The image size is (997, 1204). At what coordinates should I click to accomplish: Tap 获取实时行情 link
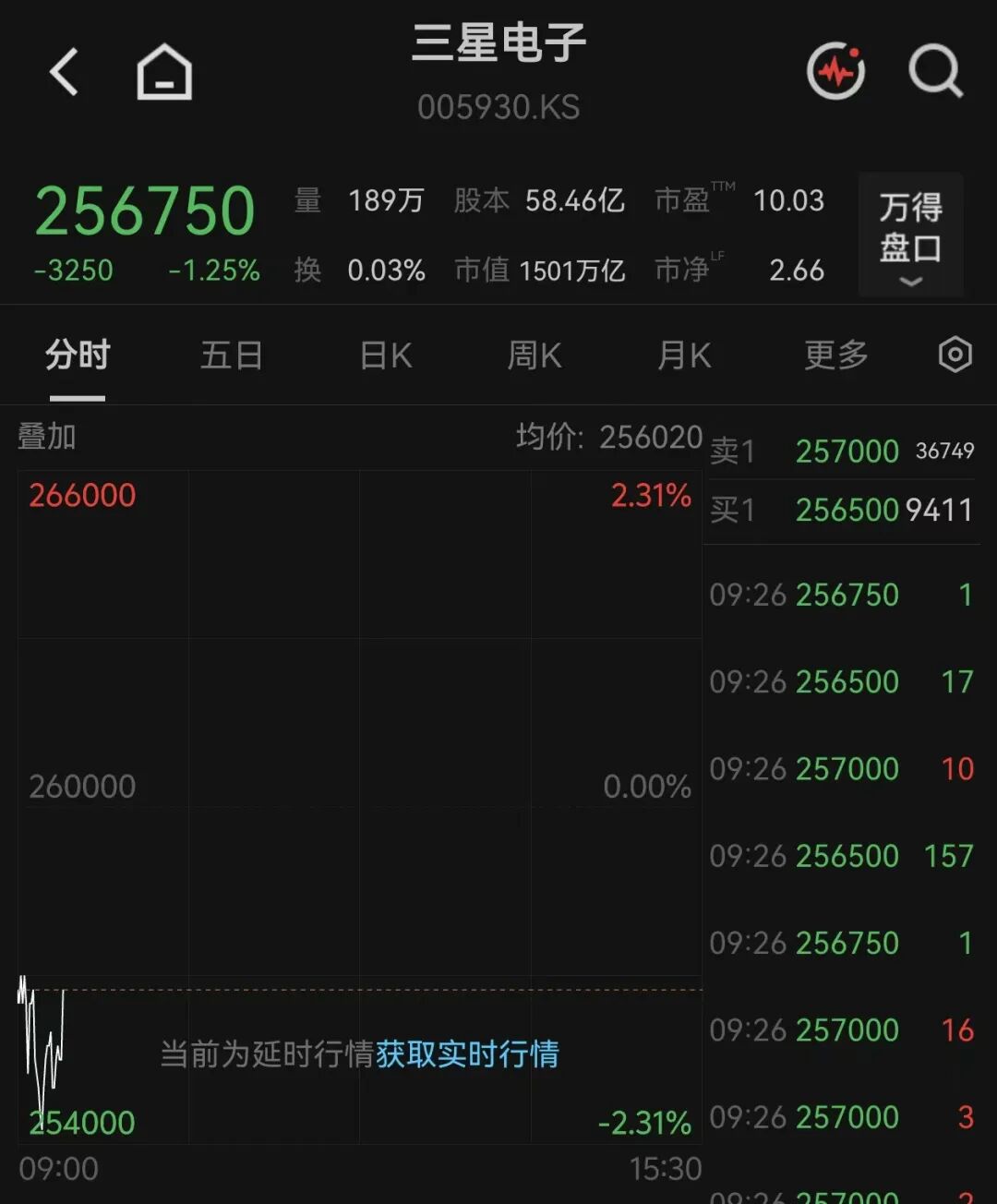[x=467, y=1053]
